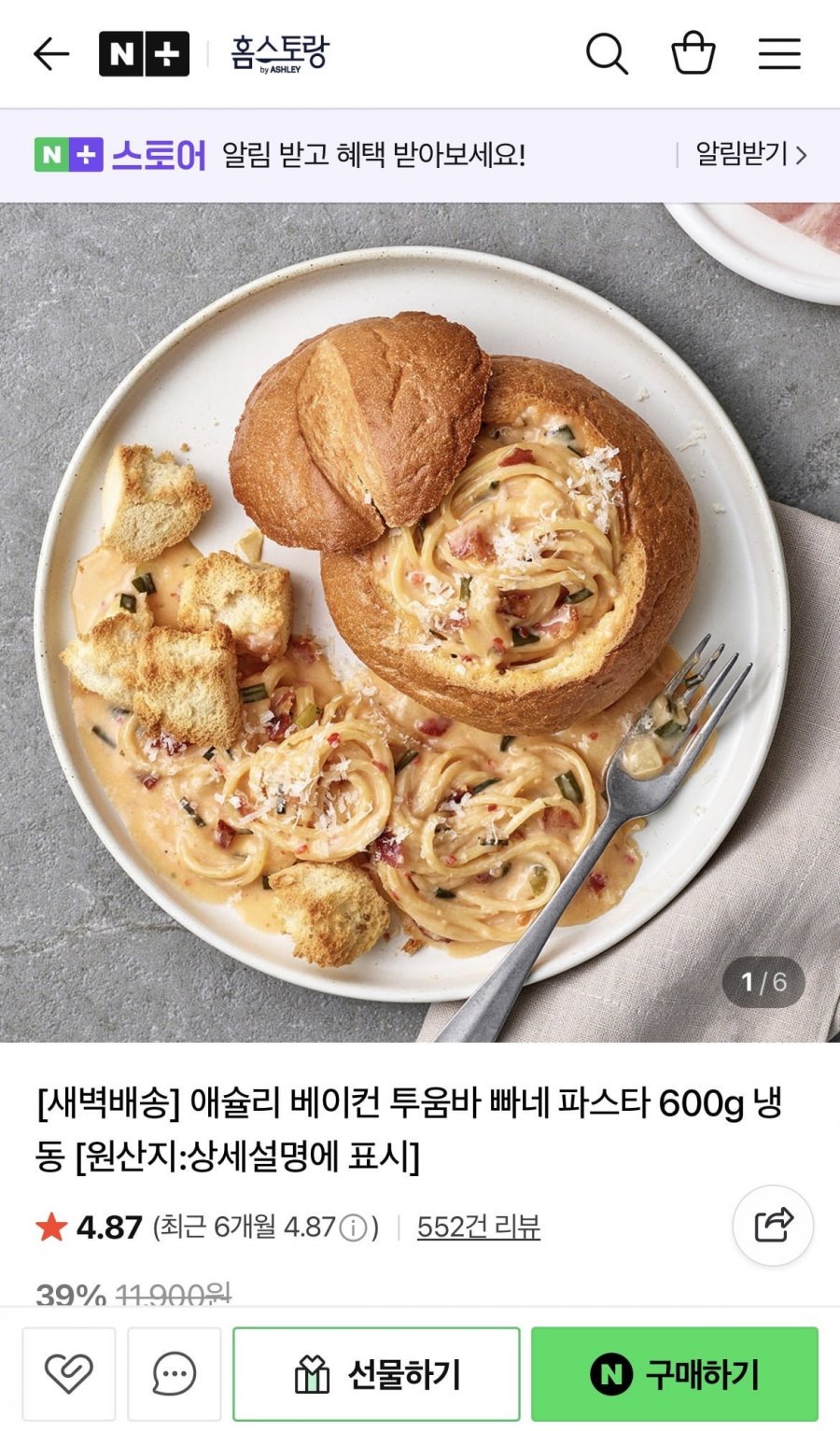The width and height of the screenshot is (840, 1431).
Task: Open the hamburger menu
Action: (x=779, y=54)
